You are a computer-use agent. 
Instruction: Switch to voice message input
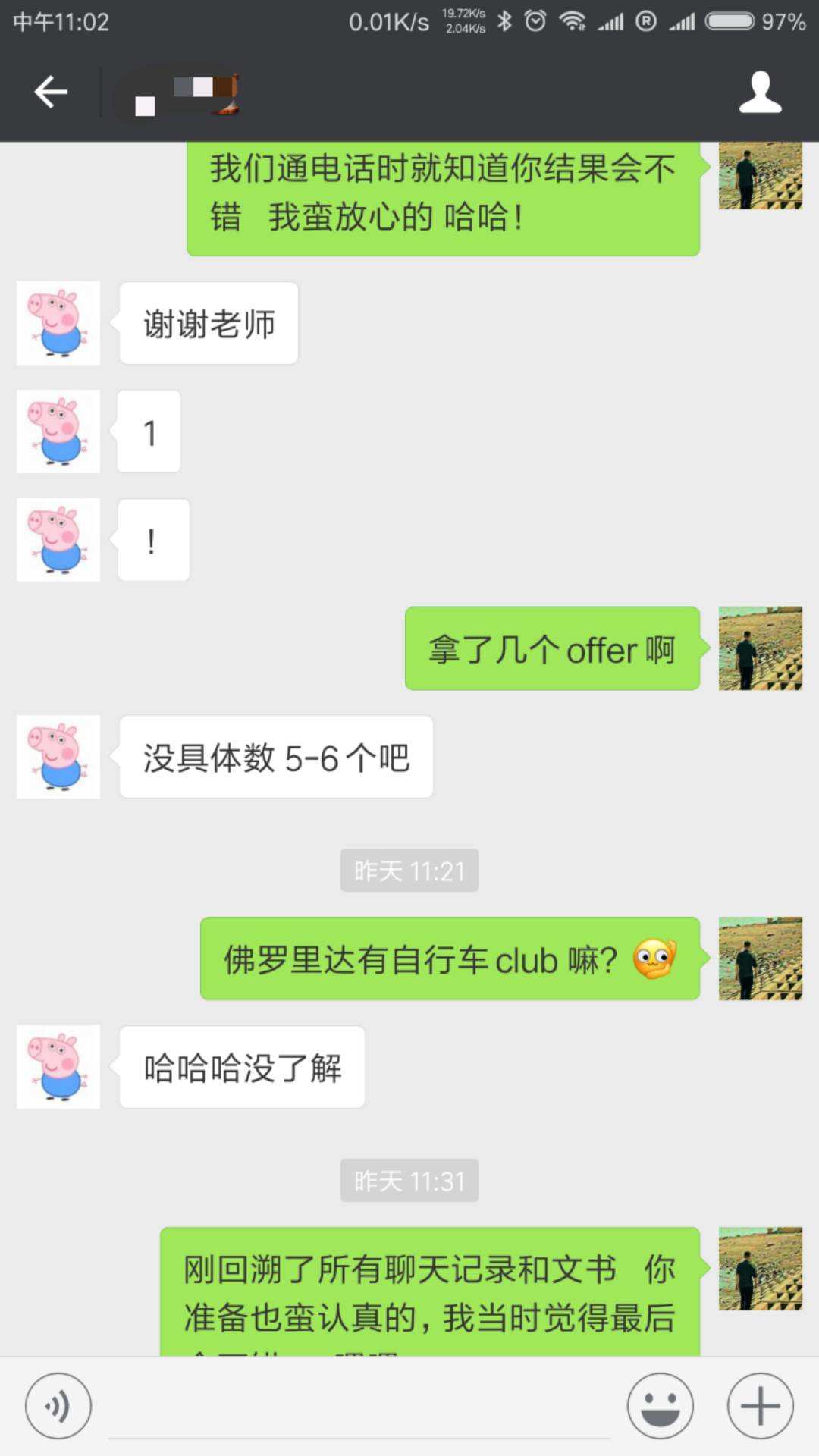(58, 1406)
